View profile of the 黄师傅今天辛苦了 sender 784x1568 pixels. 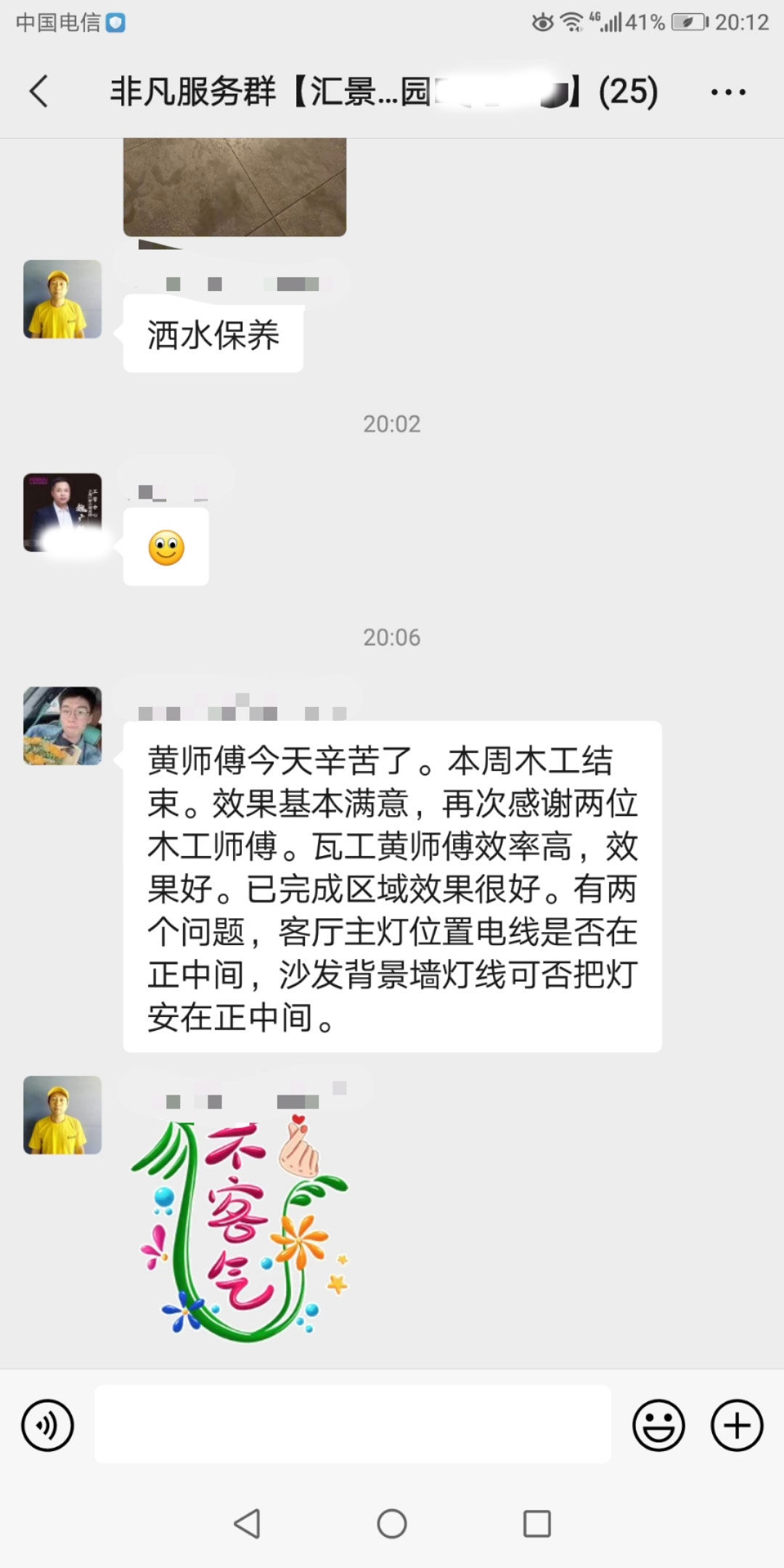(x=62, y=726)
